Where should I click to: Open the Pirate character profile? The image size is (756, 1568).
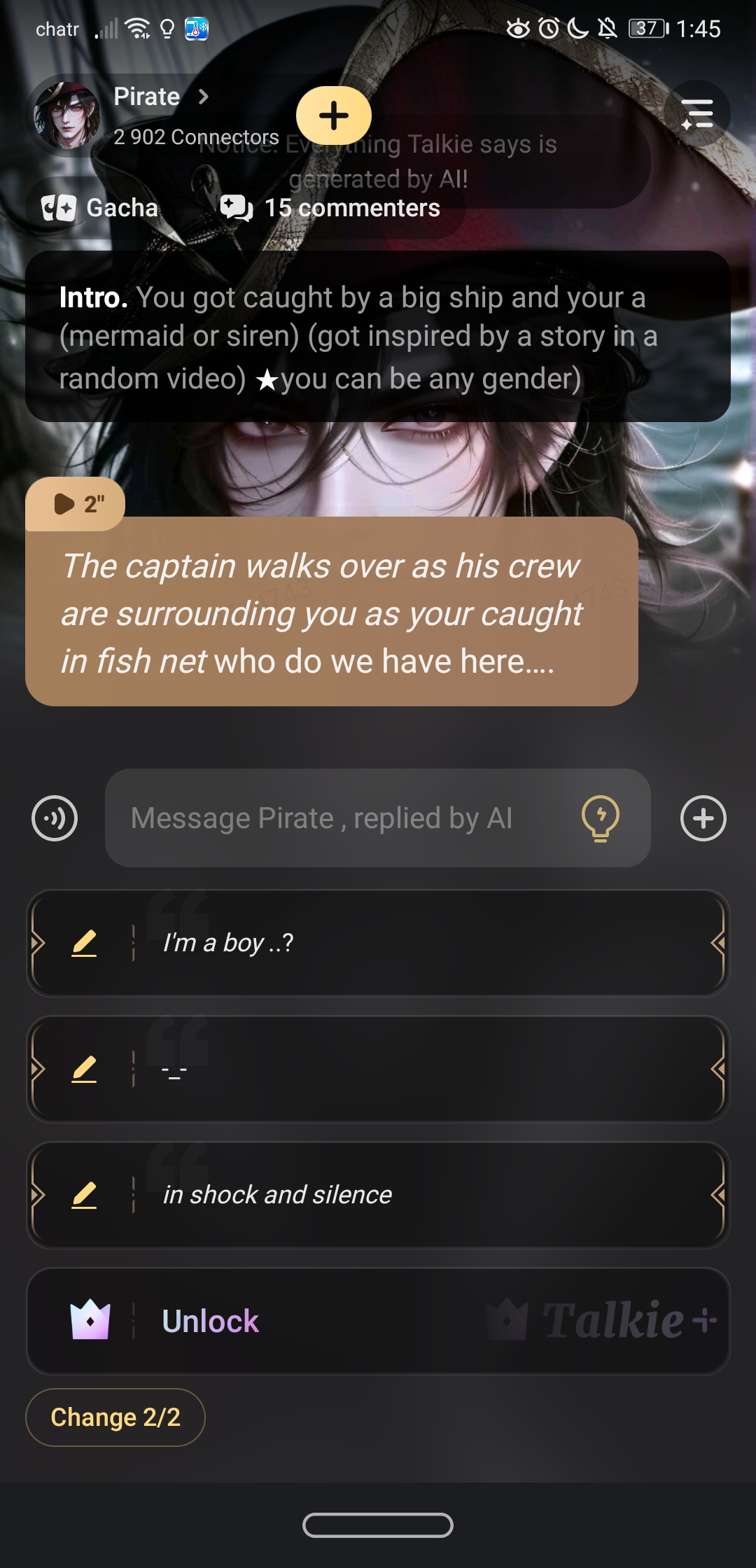[x=146, y=97]
